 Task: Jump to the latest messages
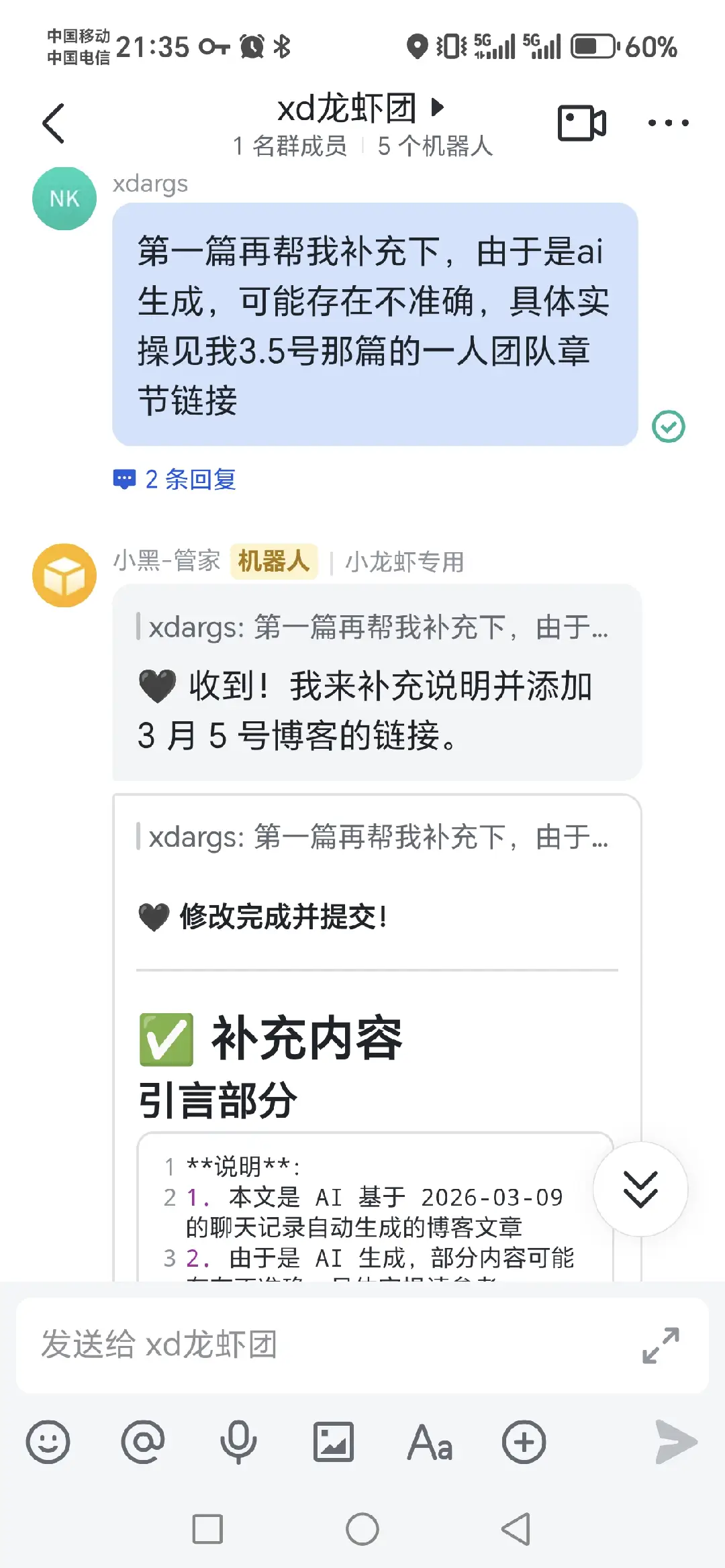coord(640,1189)
